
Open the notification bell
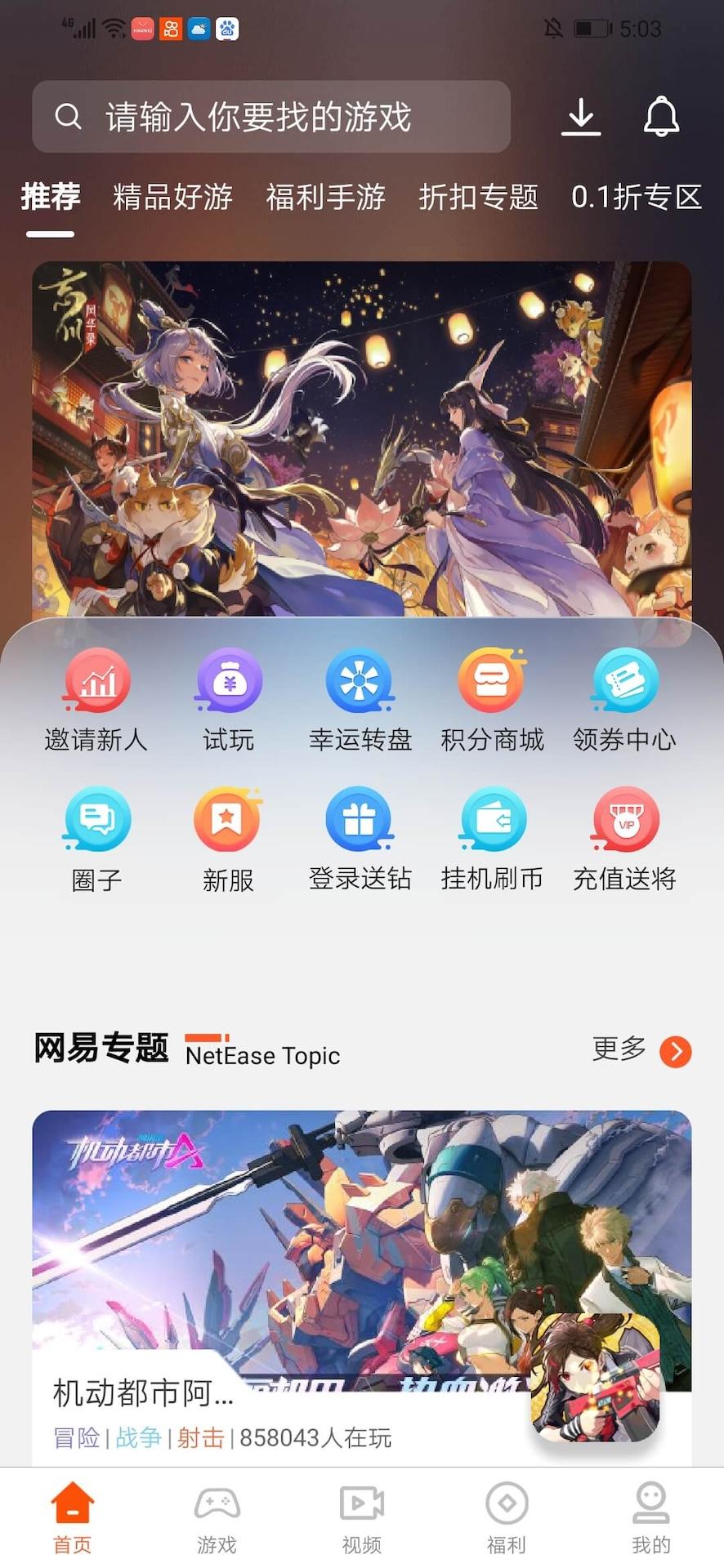(x=661, y=117)
